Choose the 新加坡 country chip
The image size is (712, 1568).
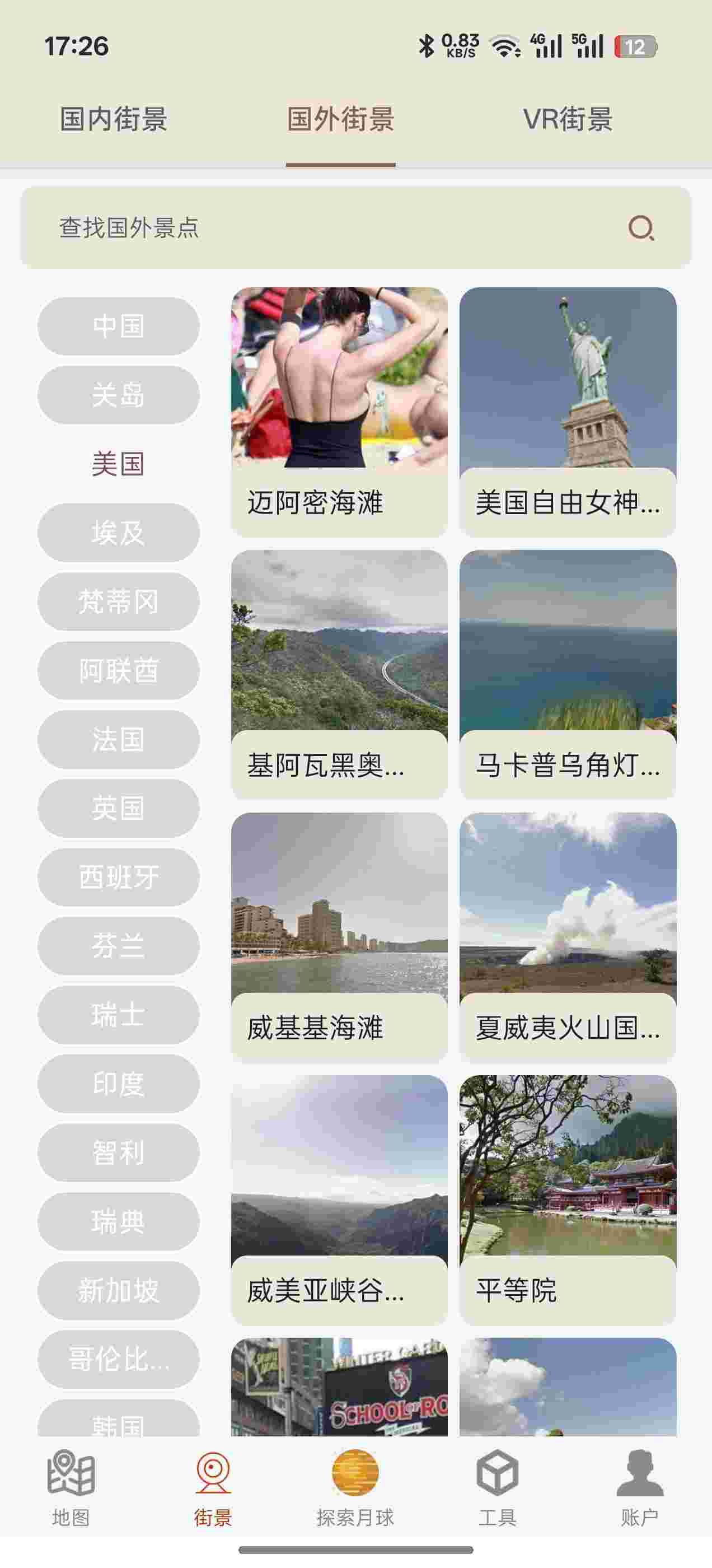coord(118,1290)
